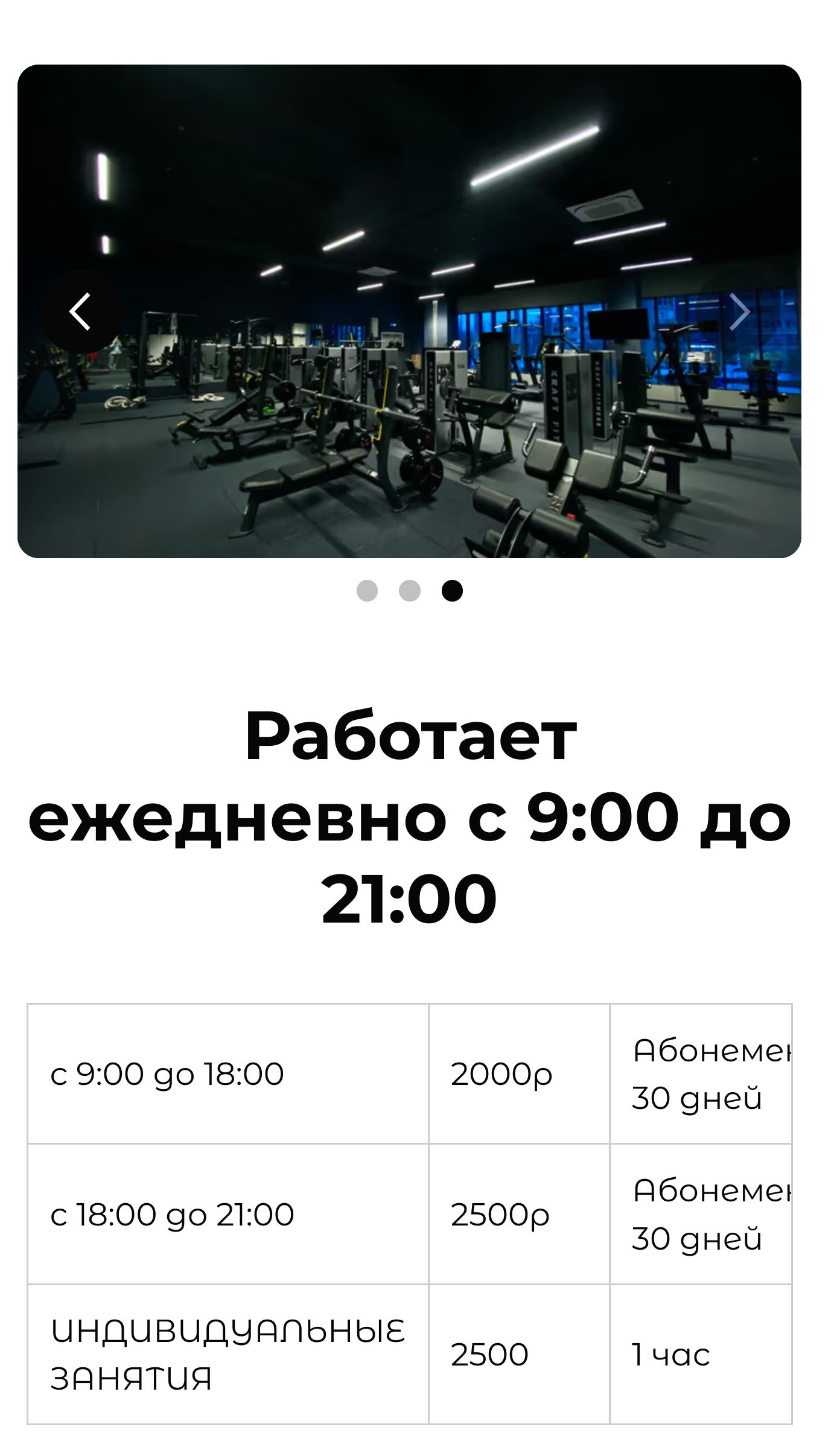This screenshot has width=834, height=1456.
Task: Jump to the first slide dot
Action: click(367, 590)
